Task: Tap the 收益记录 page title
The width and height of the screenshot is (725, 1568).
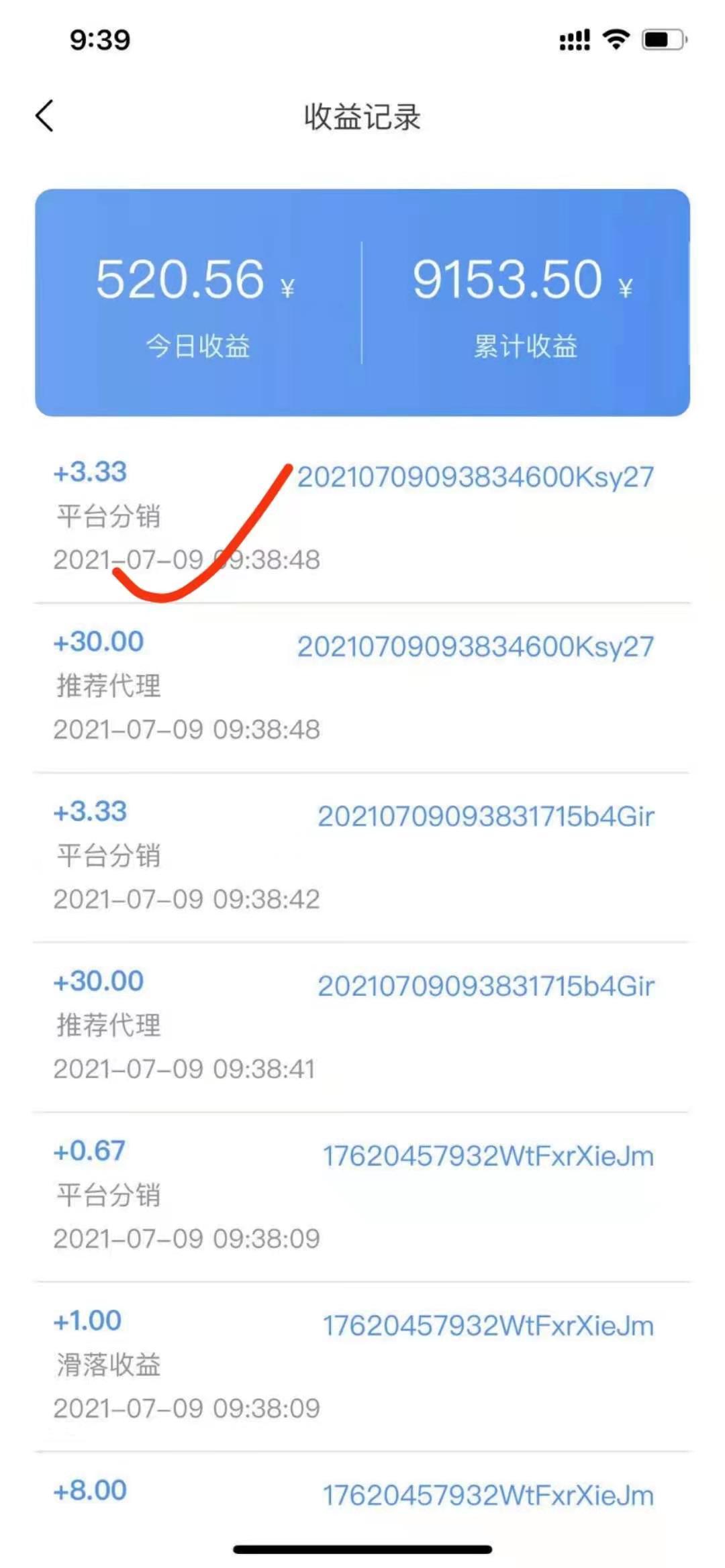Action: pos(362,115)
